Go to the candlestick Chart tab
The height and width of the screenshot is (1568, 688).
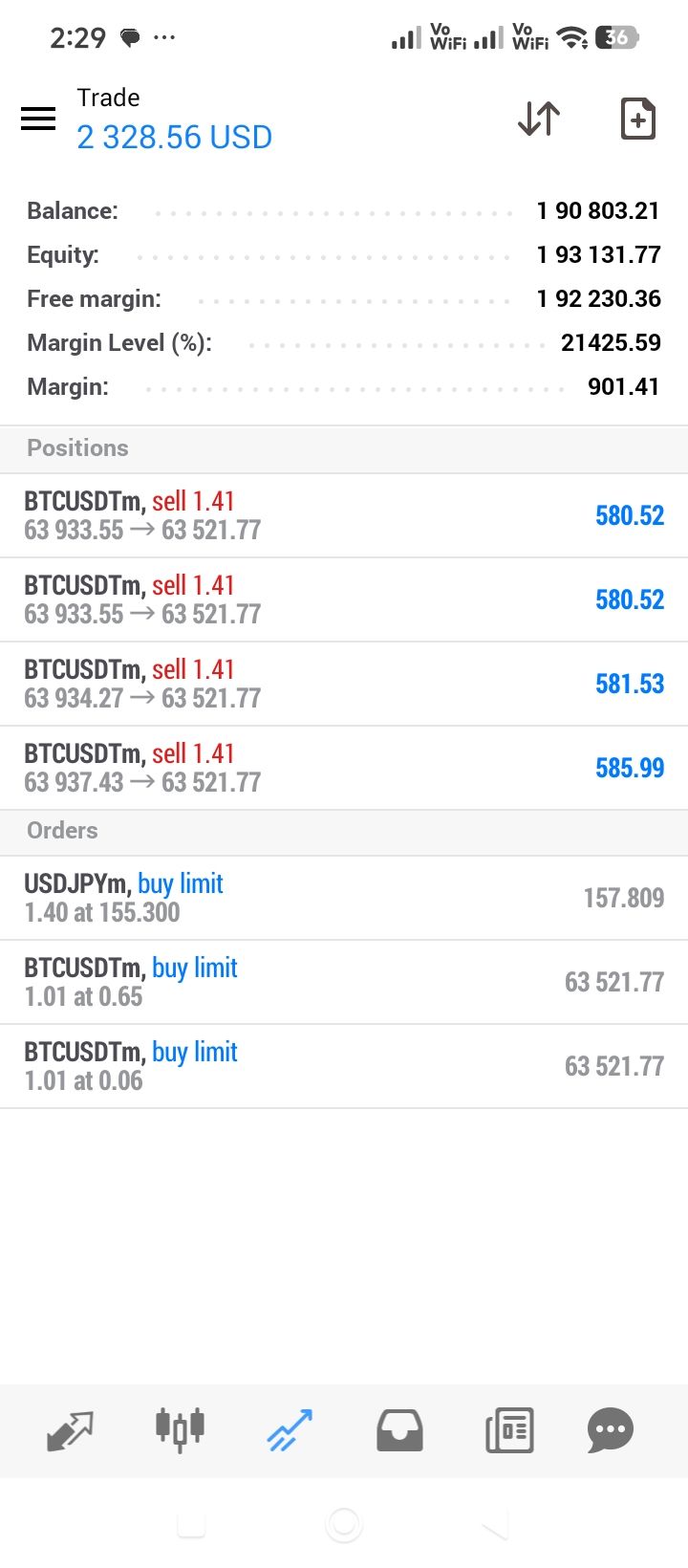pyautogui.click(x=180, y=1430)
